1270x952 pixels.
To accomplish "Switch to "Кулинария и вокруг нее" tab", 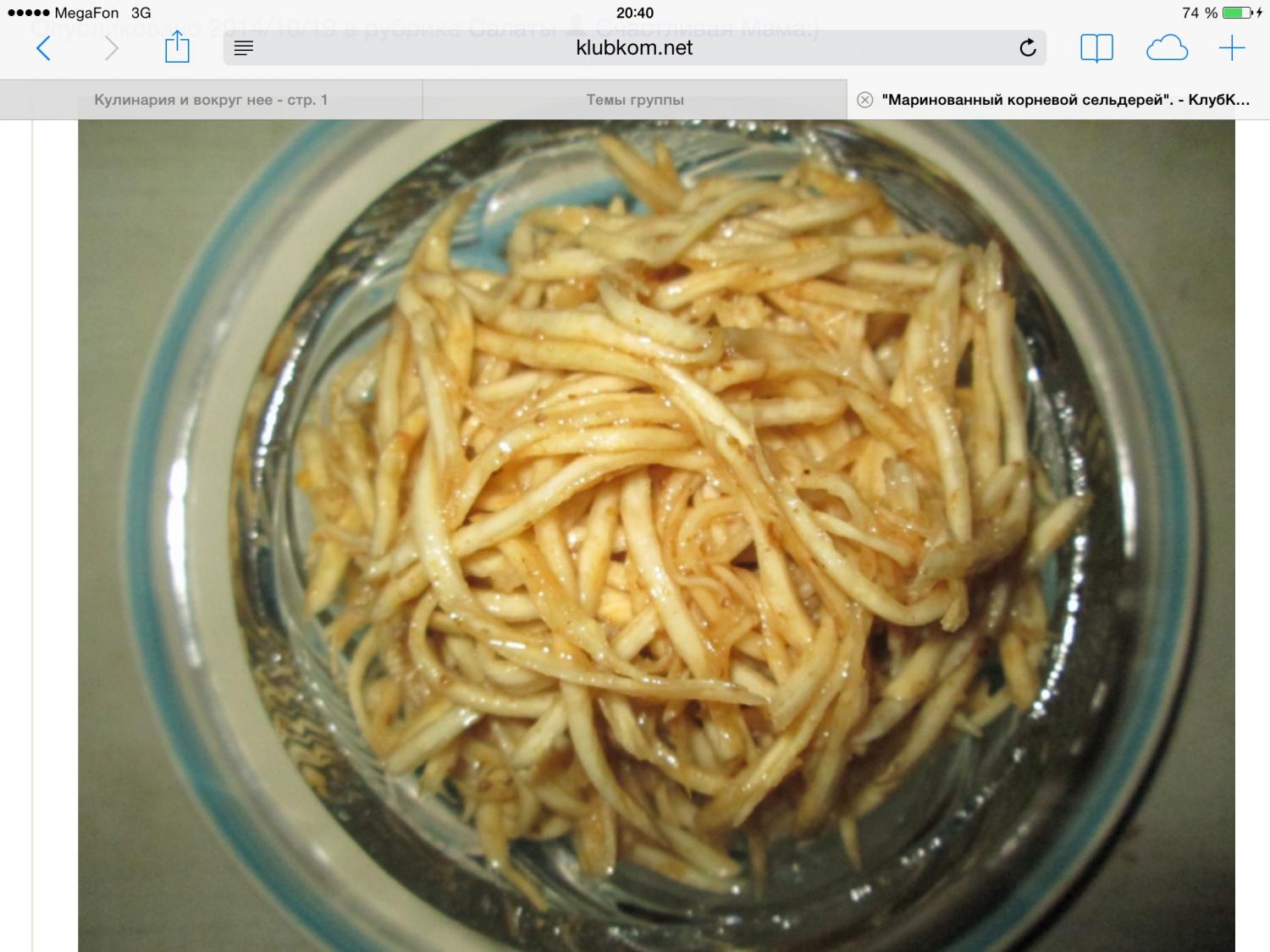I will [211, 100].
